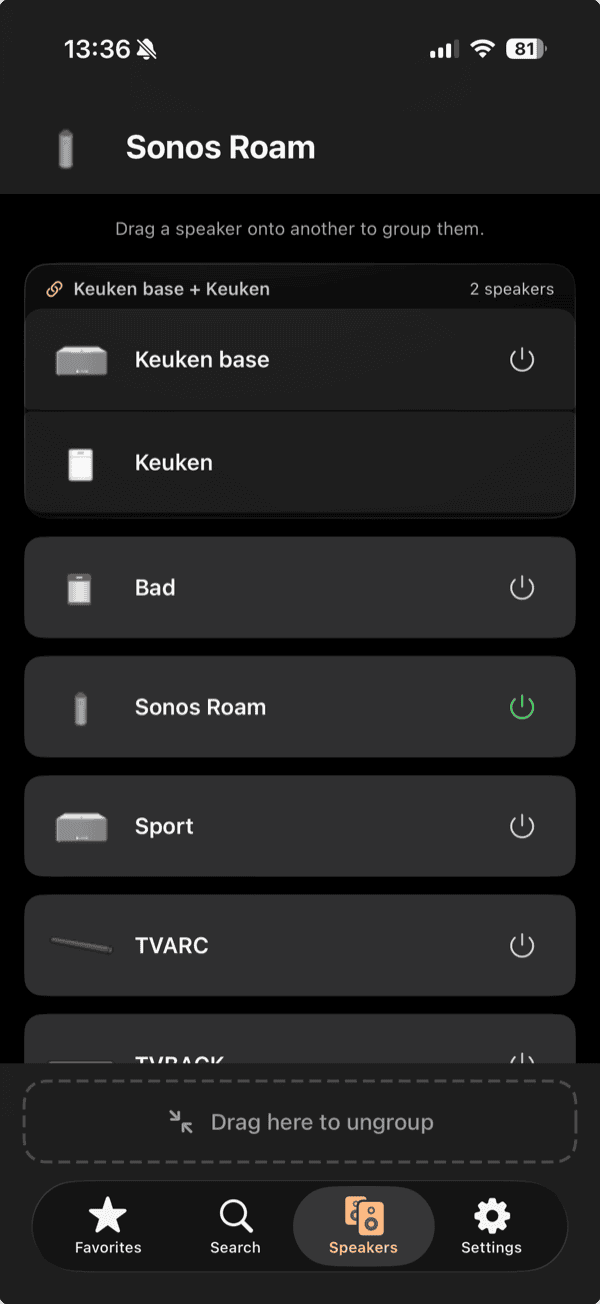The width and height of the screenshot is (600, 1304).
Task: Go to the Settings tab
Action: 491,1227
